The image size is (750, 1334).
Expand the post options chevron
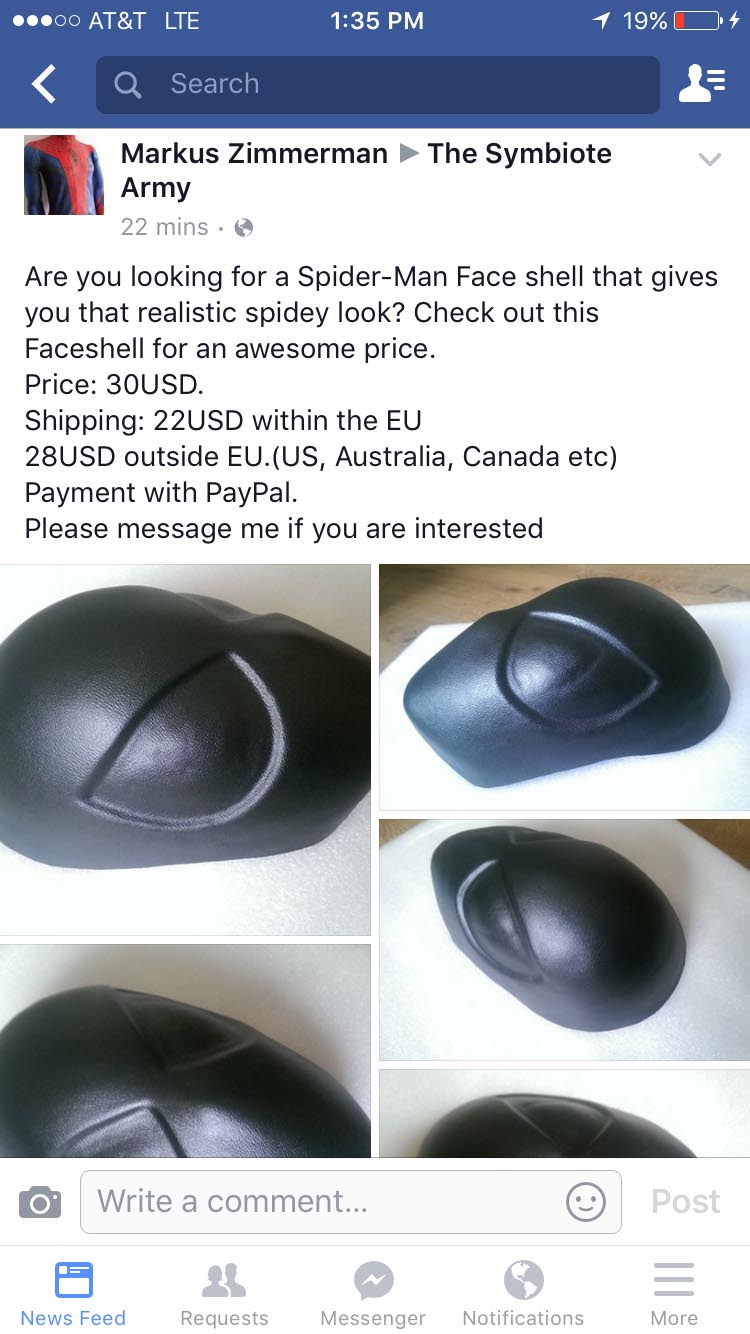point(709,159)
